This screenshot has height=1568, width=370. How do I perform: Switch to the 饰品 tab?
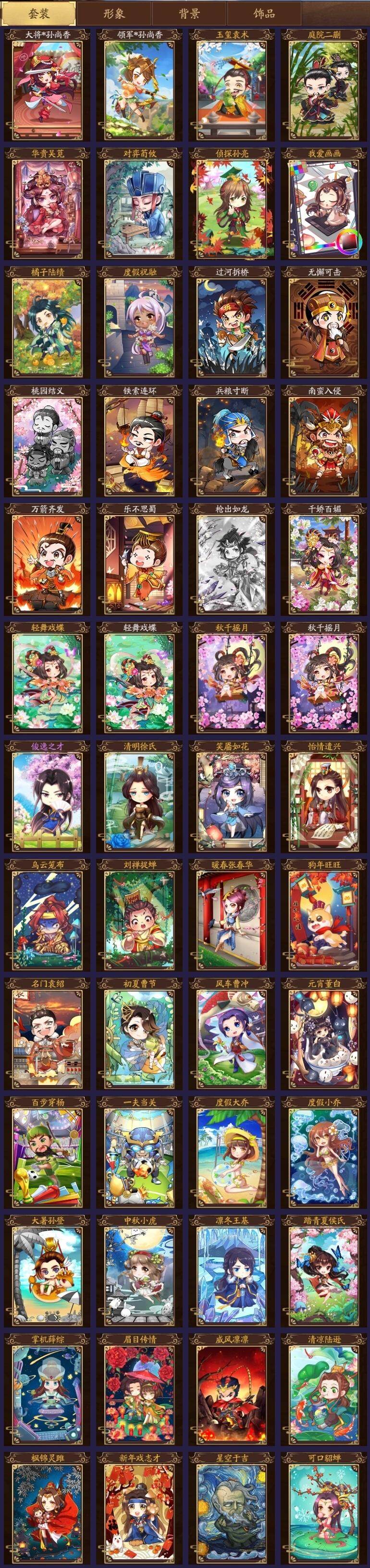coord(263,13)
